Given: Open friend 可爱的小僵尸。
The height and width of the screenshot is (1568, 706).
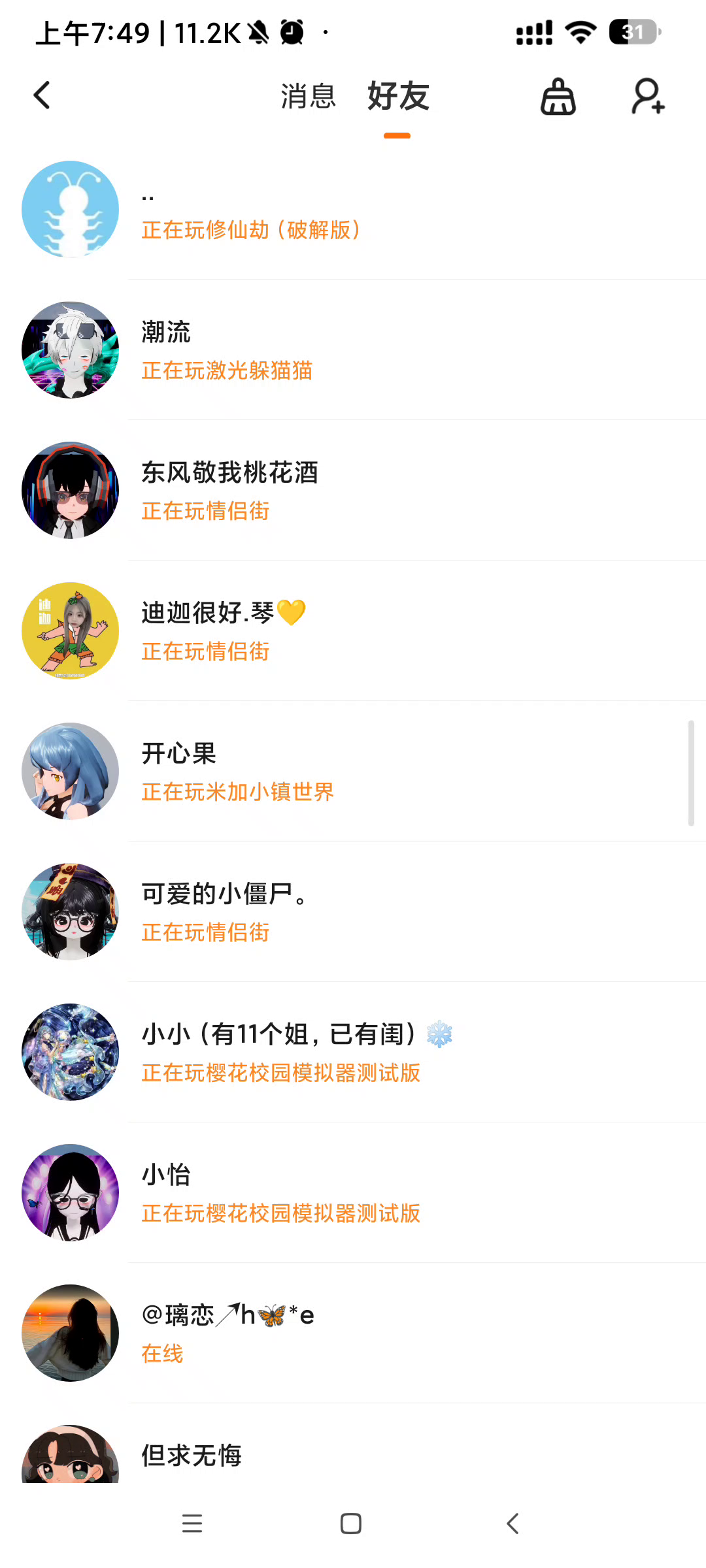Looking at the screenshot, I should [353, 912].
